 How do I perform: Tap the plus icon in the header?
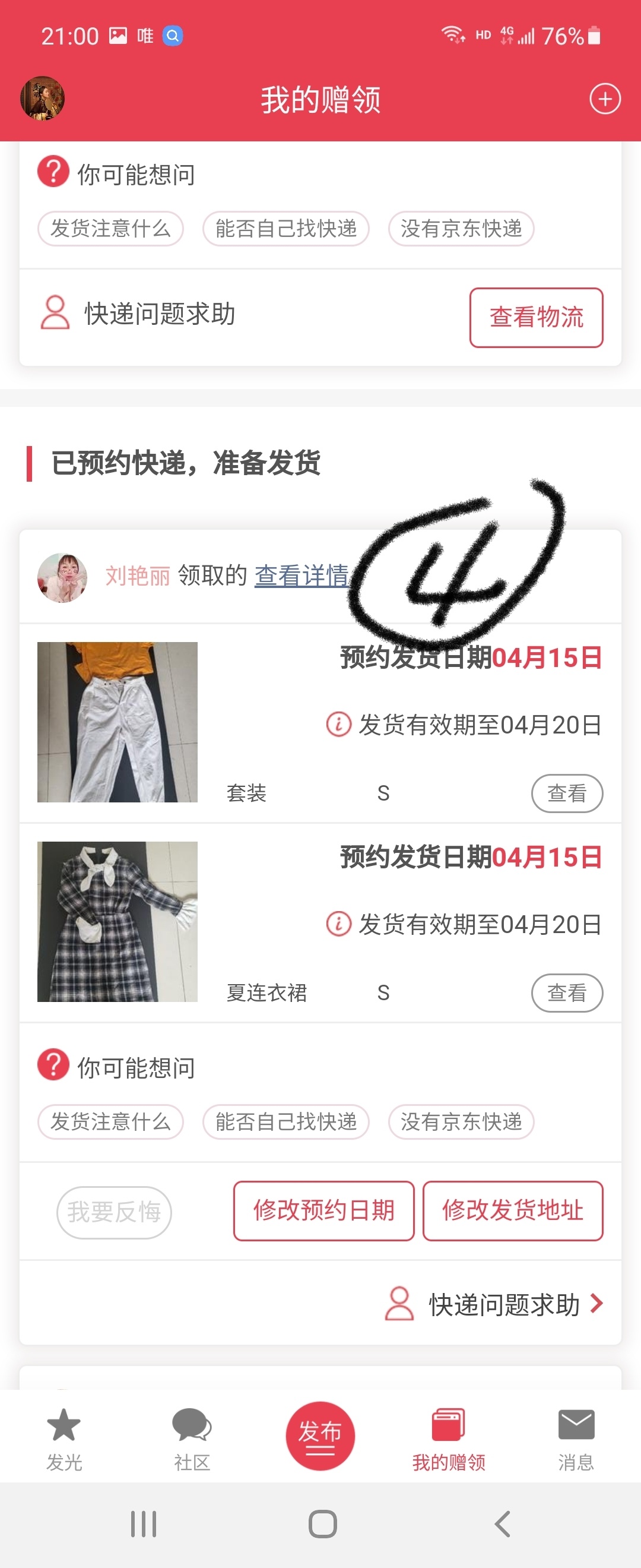point(605,99)
